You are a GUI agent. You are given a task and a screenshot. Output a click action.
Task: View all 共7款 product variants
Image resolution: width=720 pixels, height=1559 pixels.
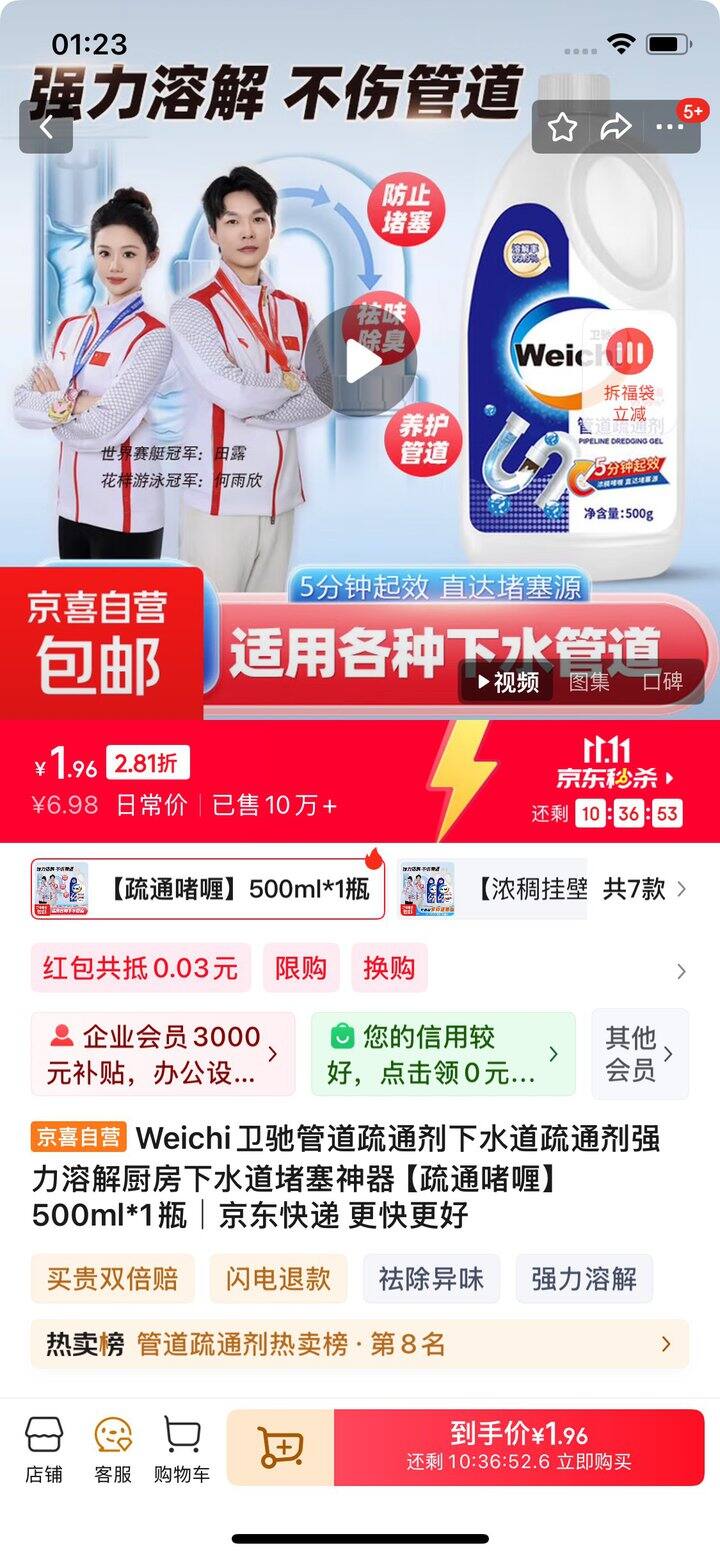point(645,889)
